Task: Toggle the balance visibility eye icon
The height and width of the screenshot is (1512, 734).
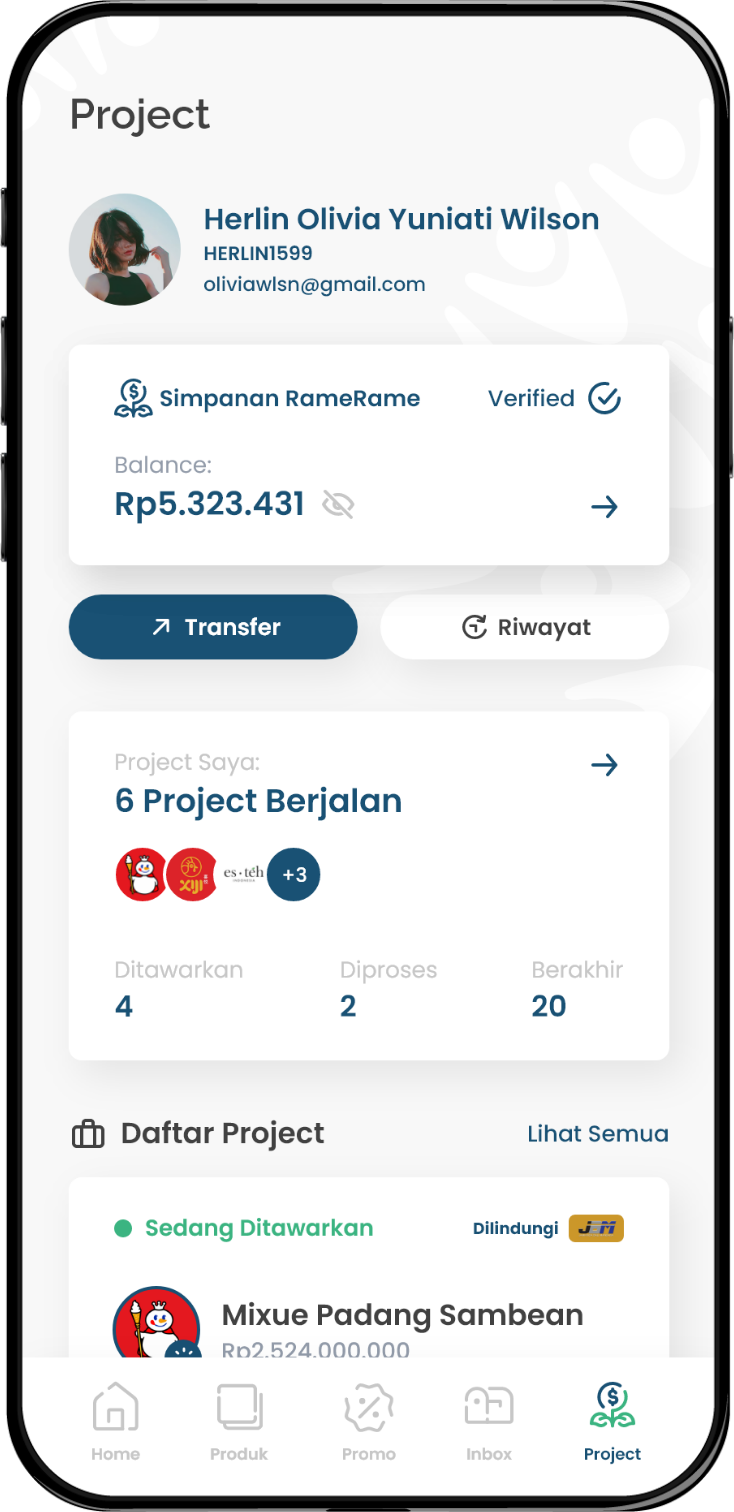Action: coord(339,505)
